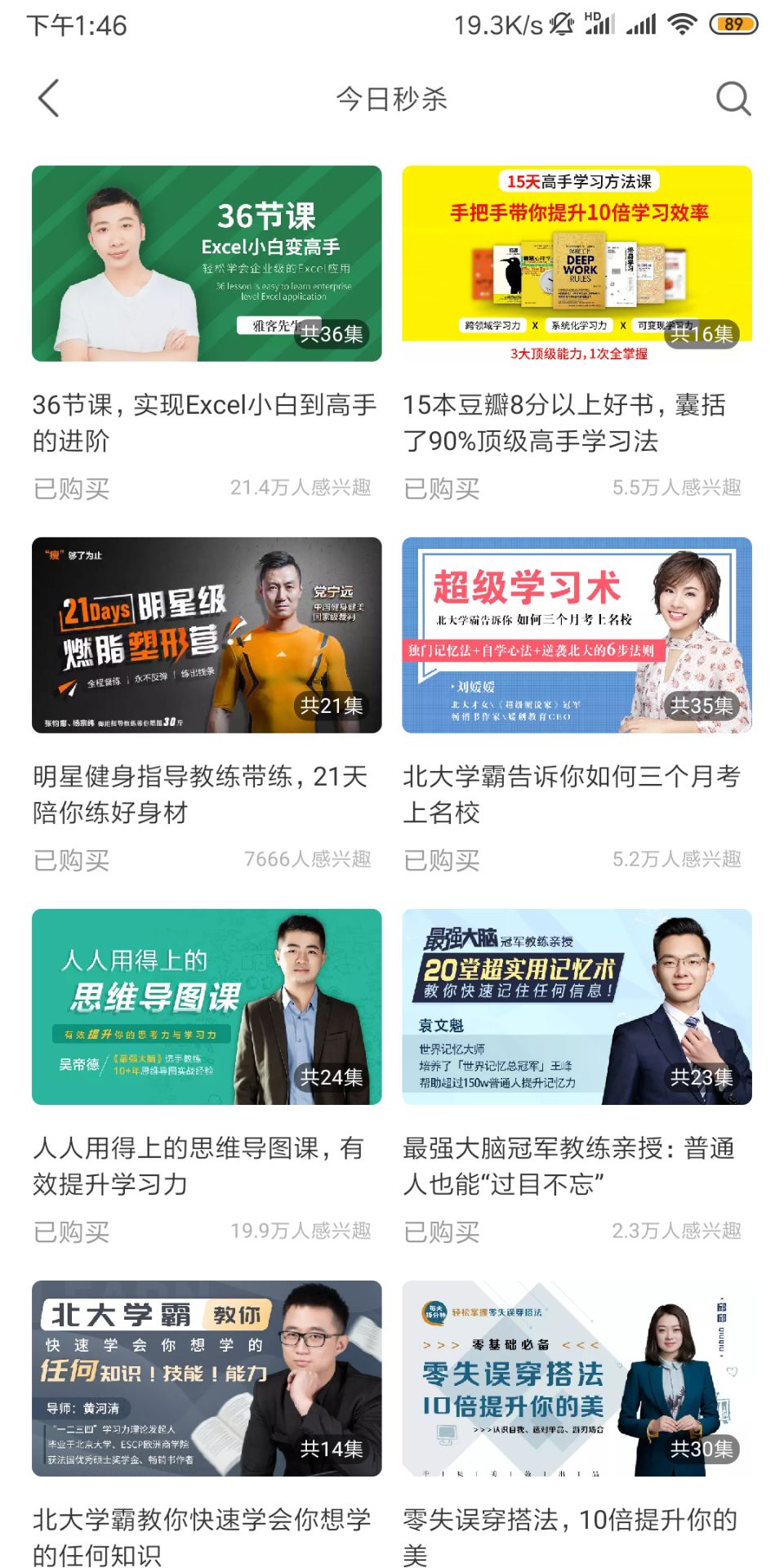The height and width of the screenshot is (1568, 784).
Task: Open the 15本豆瓣8分以上好书 course
Action: 577,264
